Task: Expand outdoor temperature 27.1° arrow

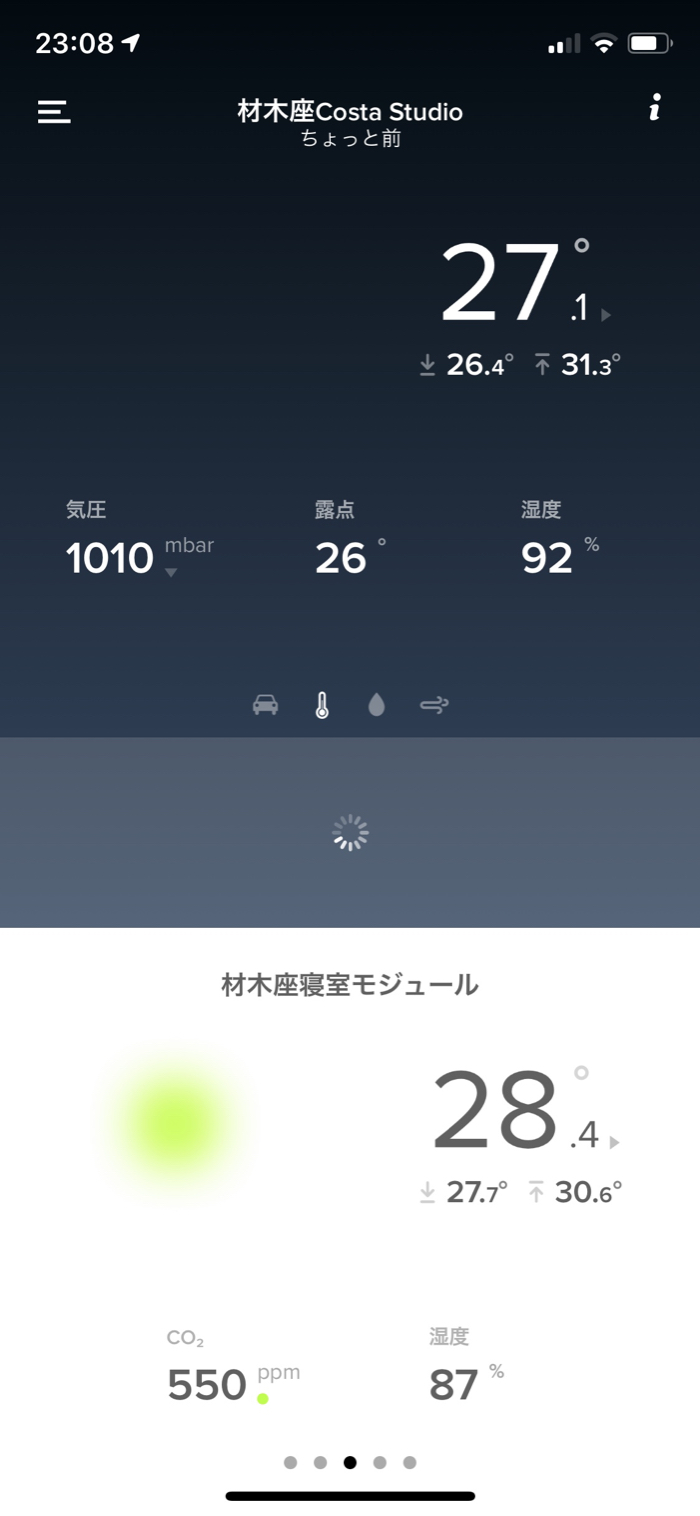Action: 606,315
